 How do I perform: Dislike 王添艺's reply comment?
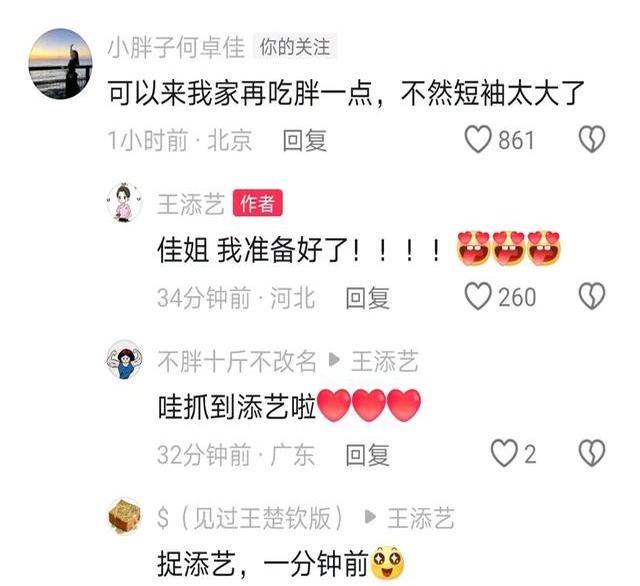point(592,296)
